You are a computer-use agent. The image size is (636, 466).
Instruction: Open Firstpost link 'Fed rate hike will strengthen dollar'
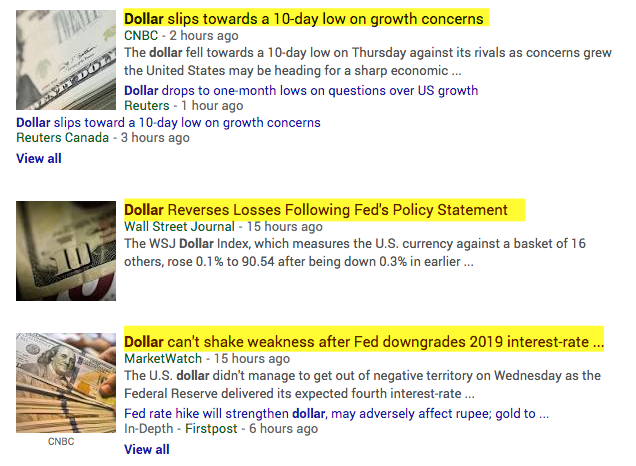(x=330, y=413)
